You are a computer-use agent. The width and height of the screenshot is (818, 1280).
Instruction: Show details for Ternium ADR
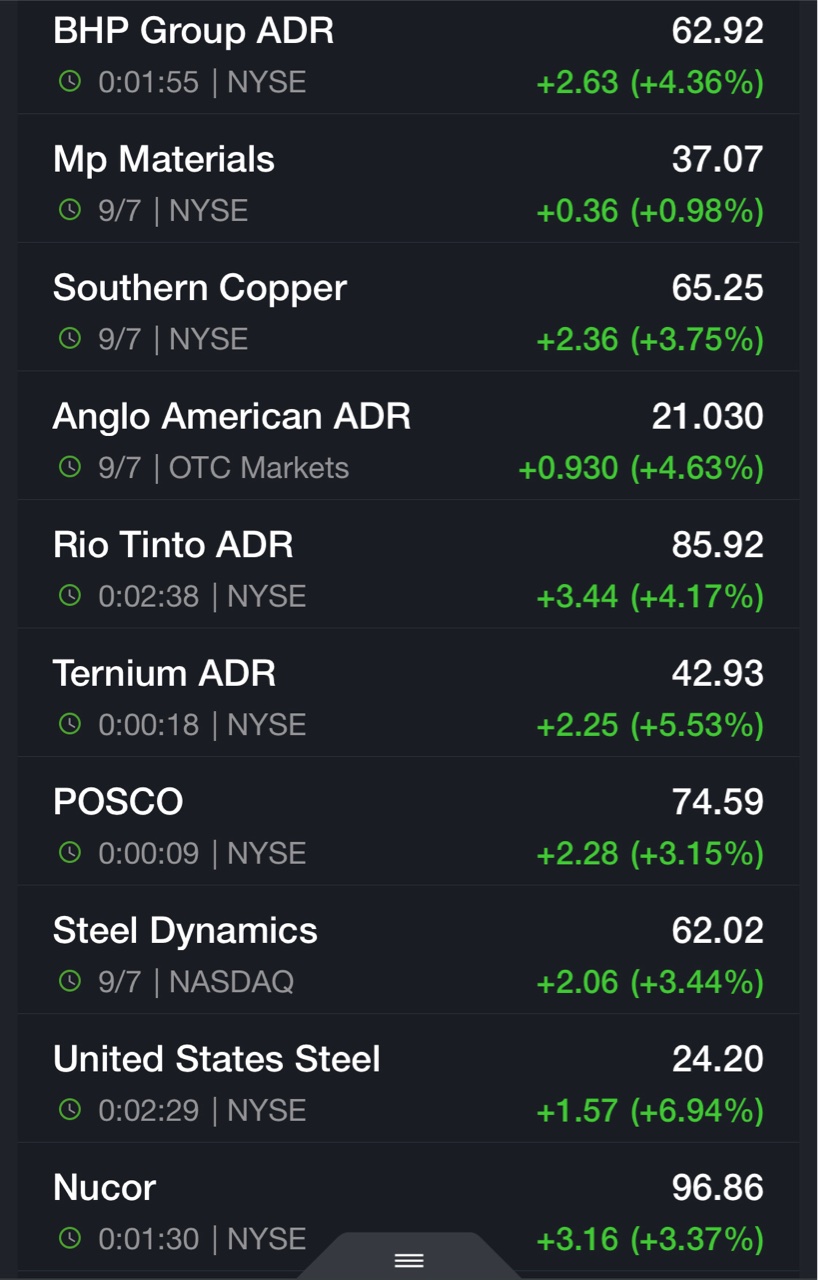click(164, 674)
